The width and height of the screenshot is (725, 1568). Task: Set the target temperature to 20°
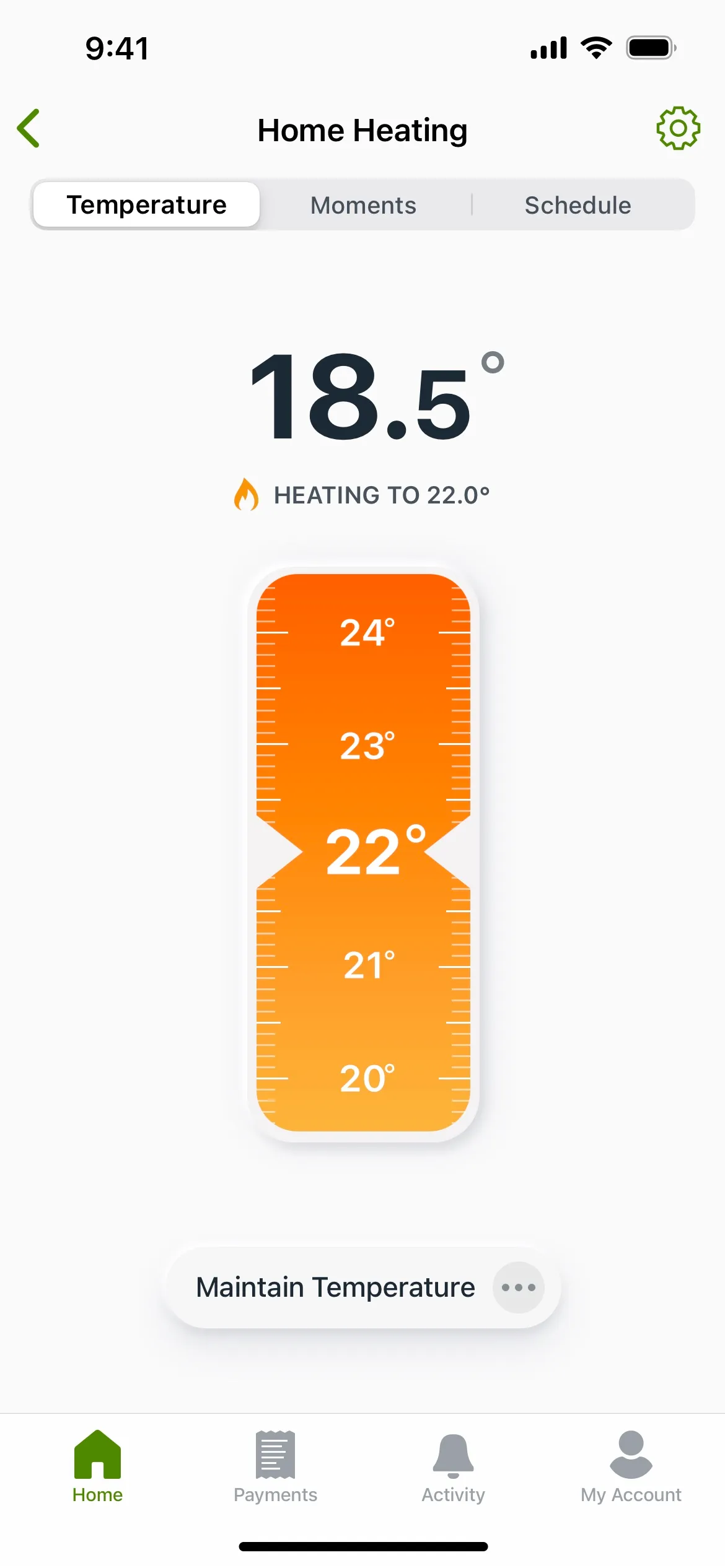coord(366,1078)
